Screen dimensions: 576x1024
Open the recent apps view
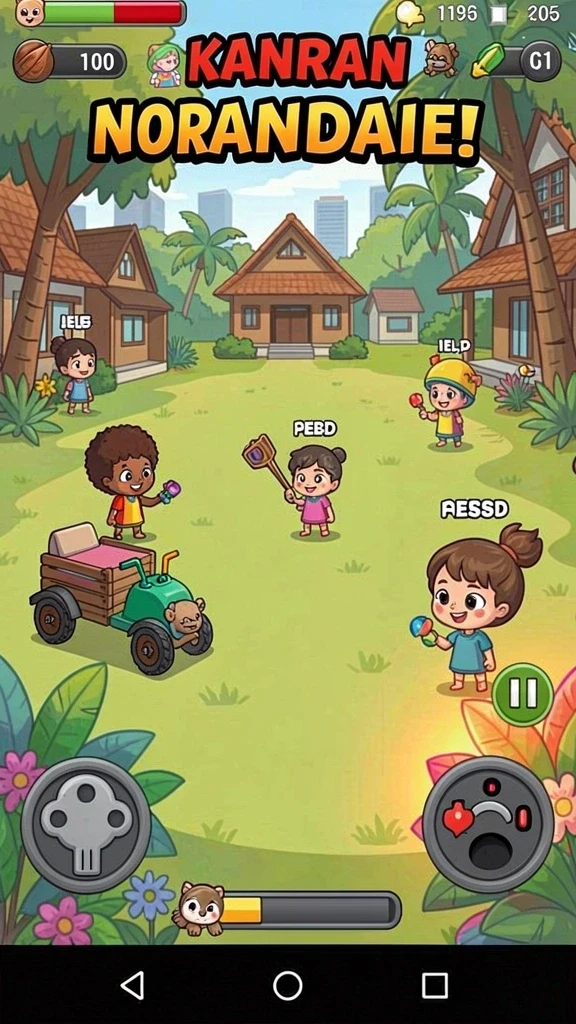click(434, 985)
